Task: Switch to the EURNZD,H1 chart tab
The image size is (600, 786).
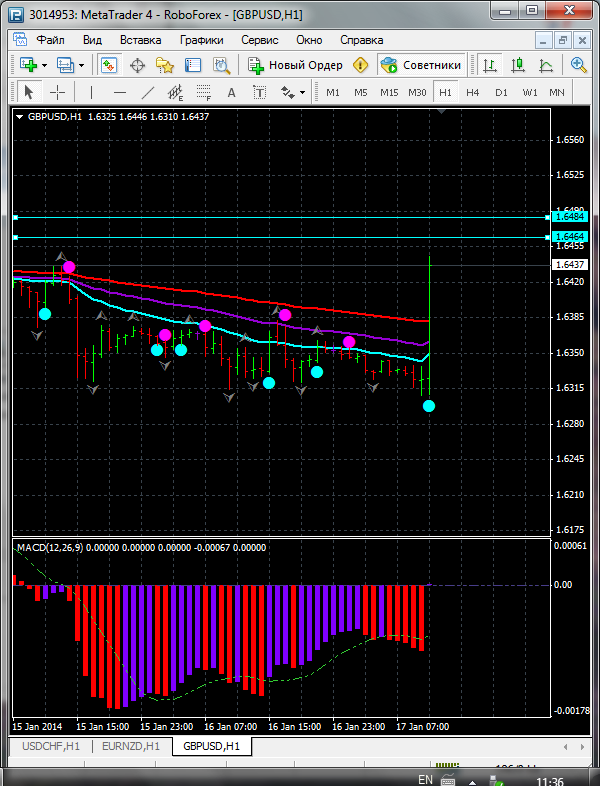Action: click(x=130, y=746)
